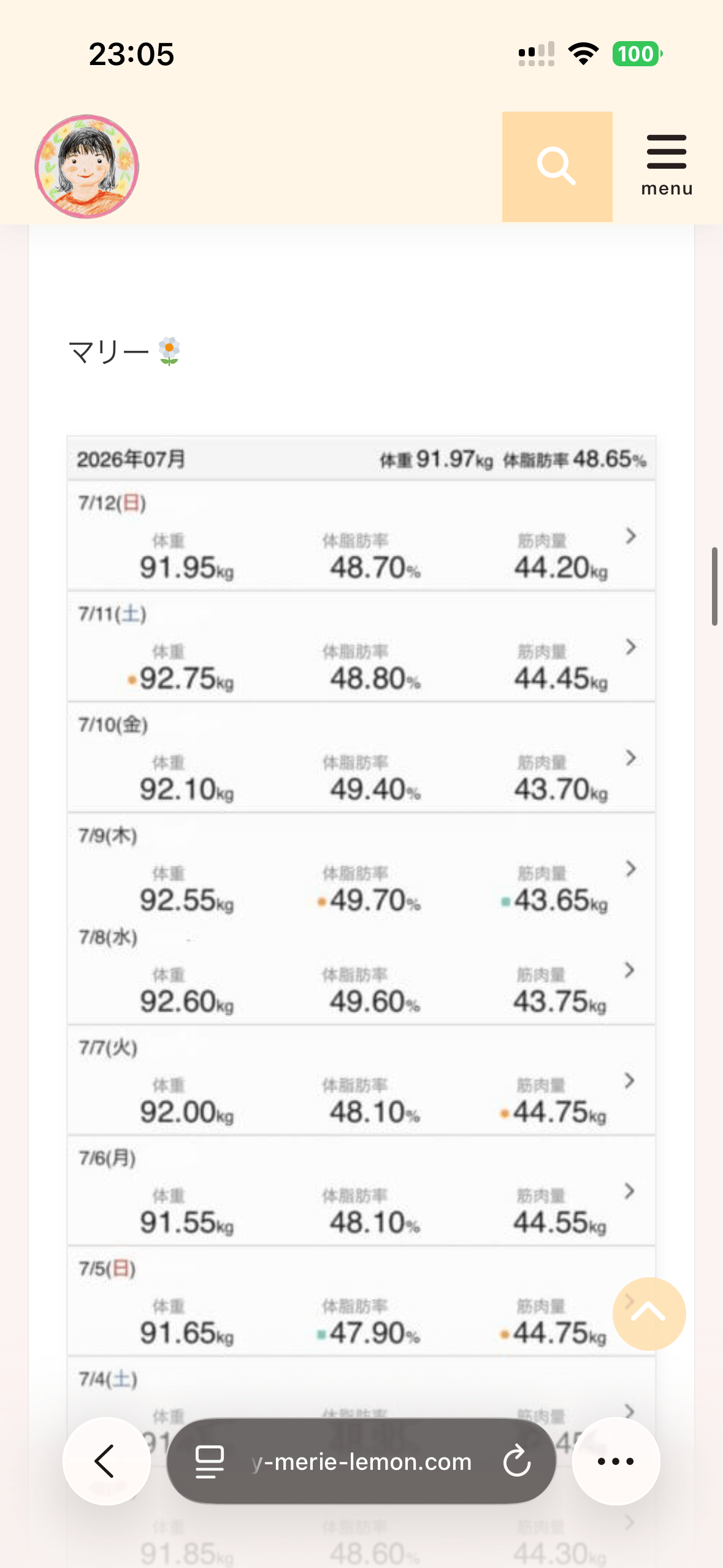Open the site search button
The height and width of the screenshot is (1568, 723).
[x=557, y=166]
